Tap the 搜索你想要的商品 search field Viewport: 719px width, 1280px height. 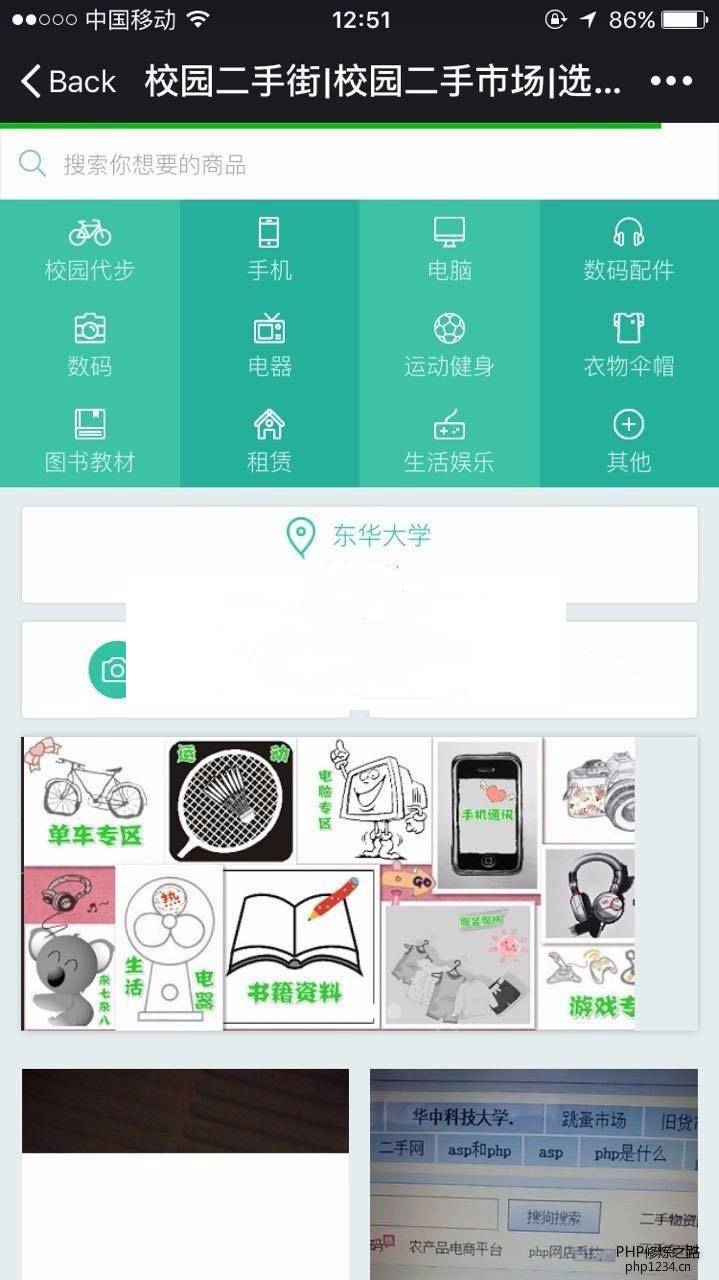click(x=359, y=165)
